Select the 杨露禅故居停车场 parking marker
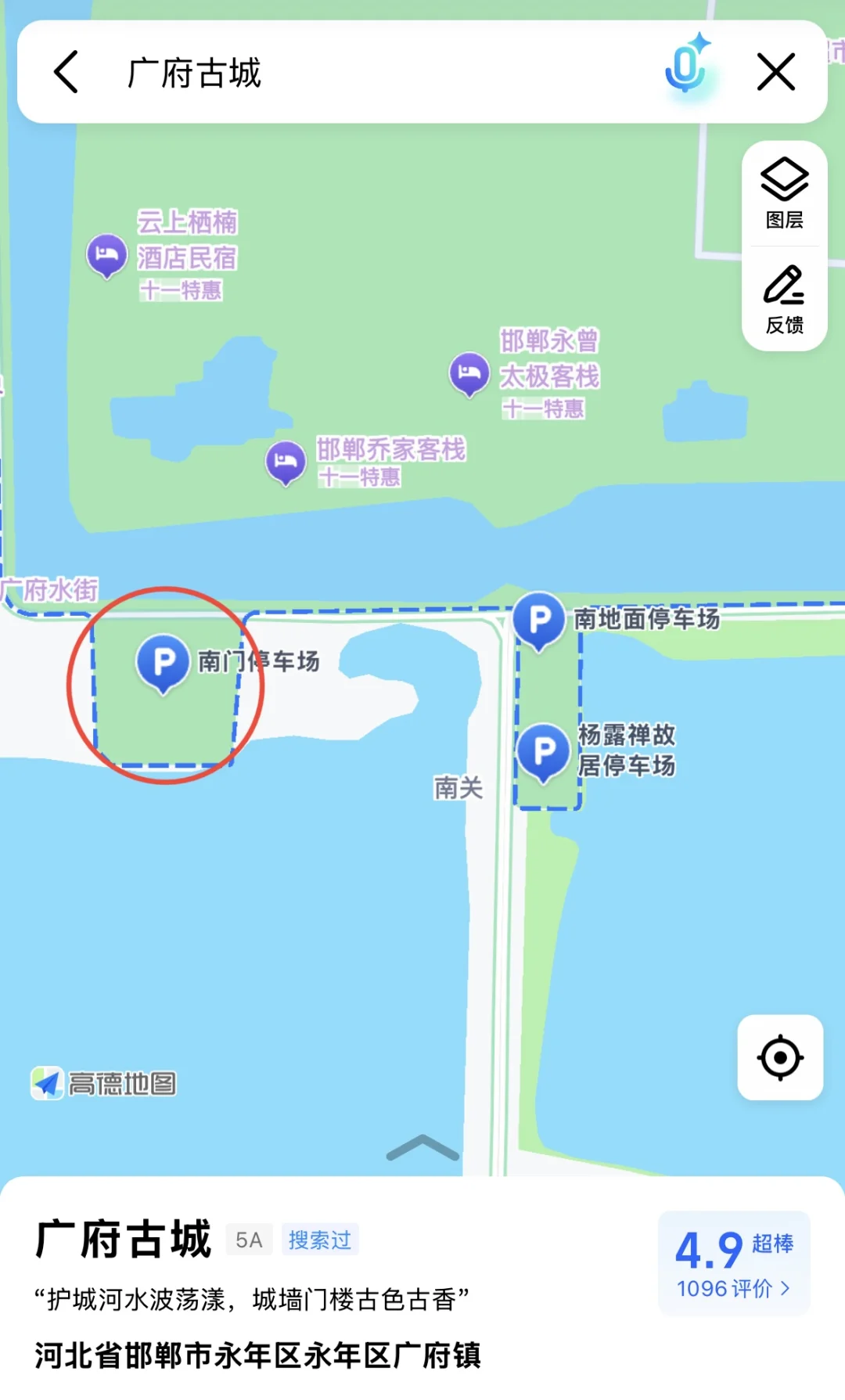Viewport: 845px width, 1400px height. [543, 753]
